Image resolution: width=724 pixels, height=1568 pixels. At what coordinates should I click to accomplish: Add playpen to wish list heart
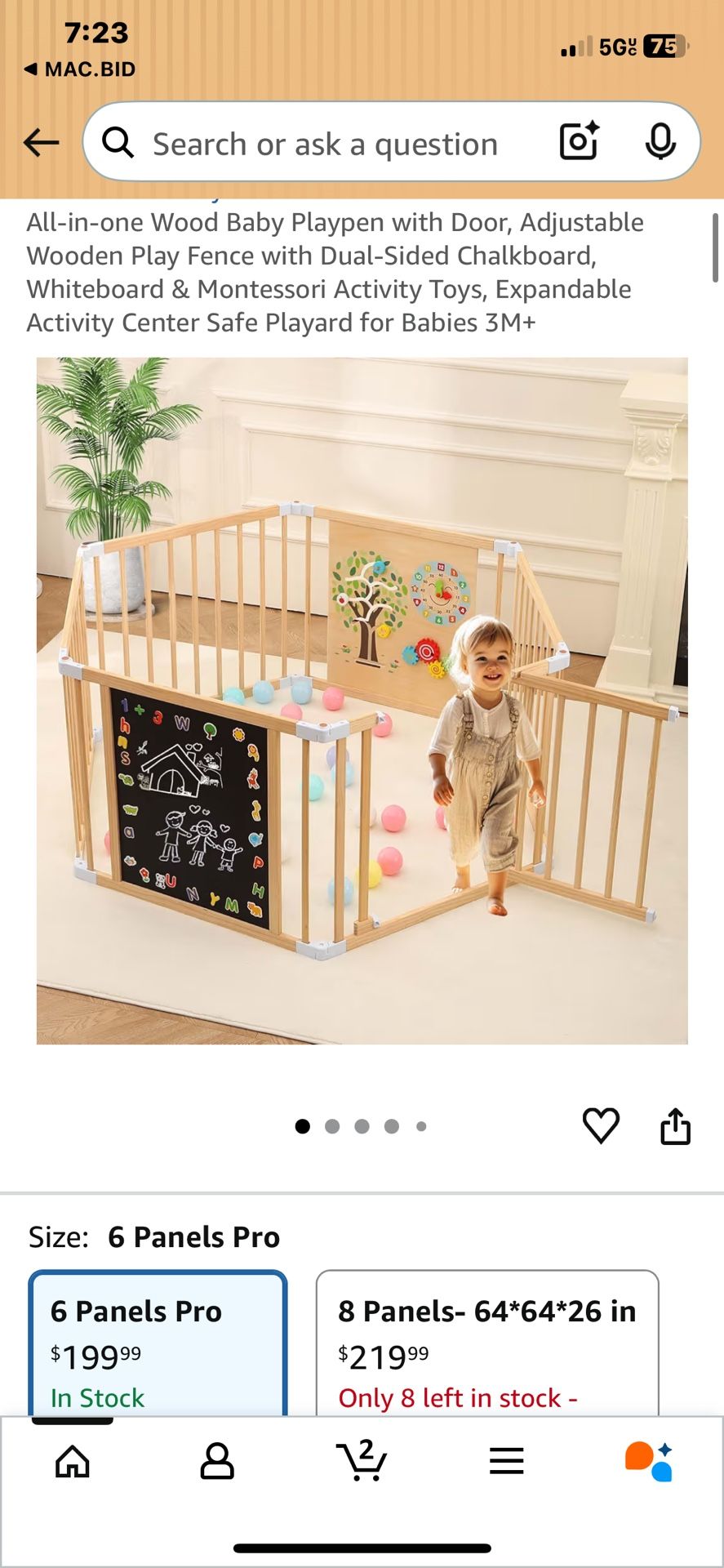601,1126
